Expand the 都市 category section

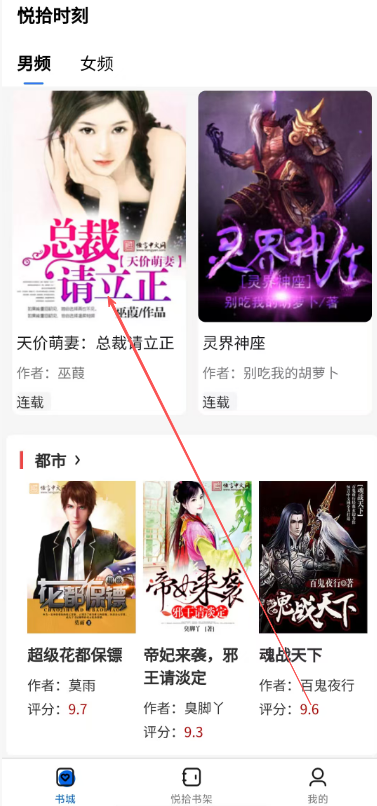tap(57, 461)
